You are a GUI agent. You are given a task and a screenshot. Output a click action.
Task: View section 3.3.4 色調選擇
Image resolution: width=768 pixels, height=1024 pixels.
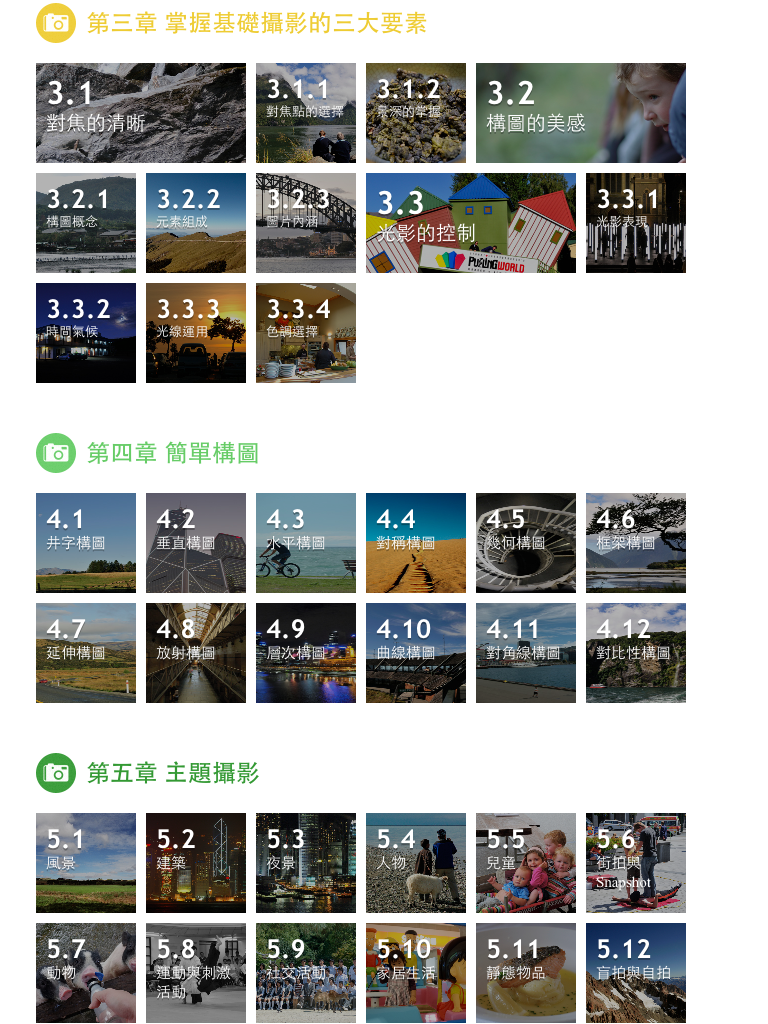305,333
